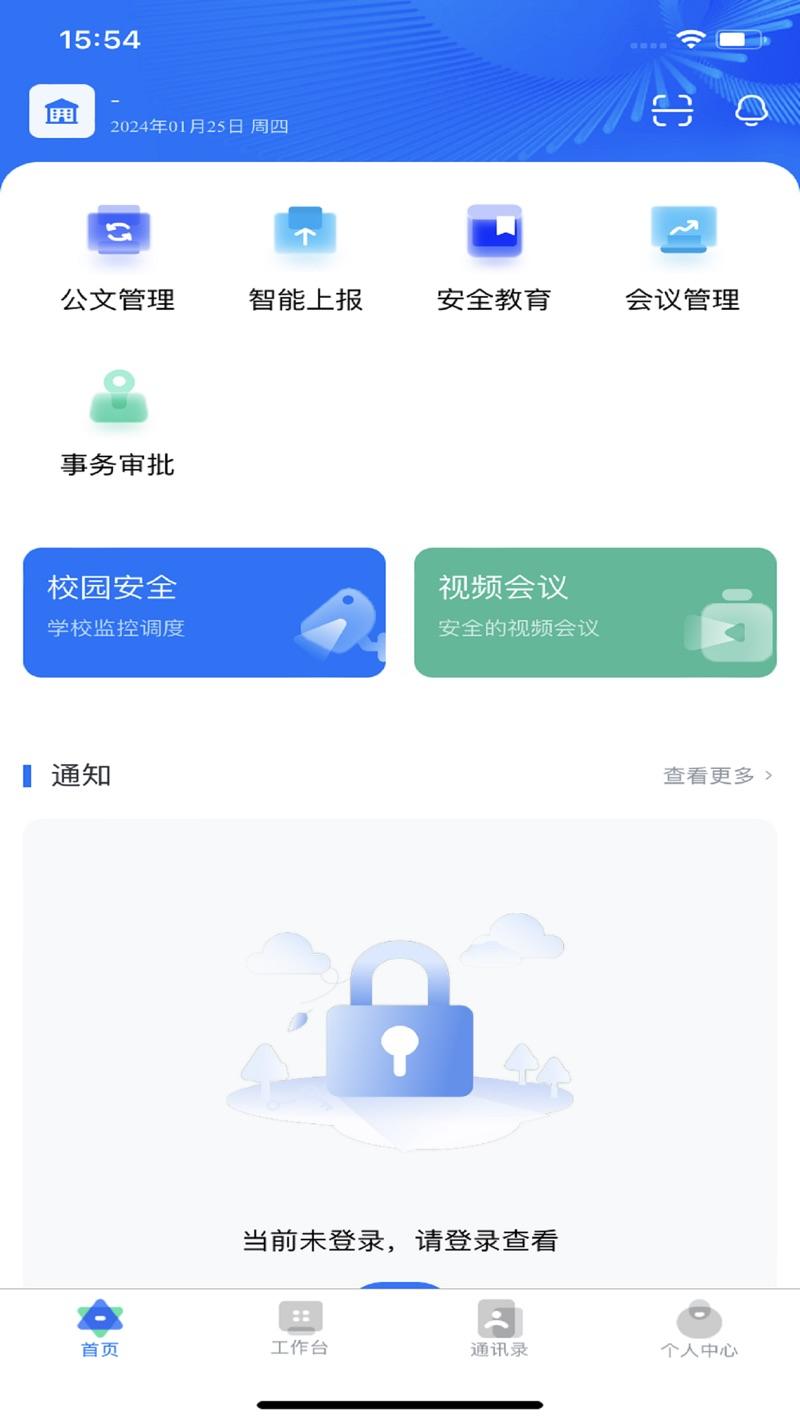800x1422 pixels.
Task: Open 事务审批 approval stamp icon
Action: coord(118,398)
